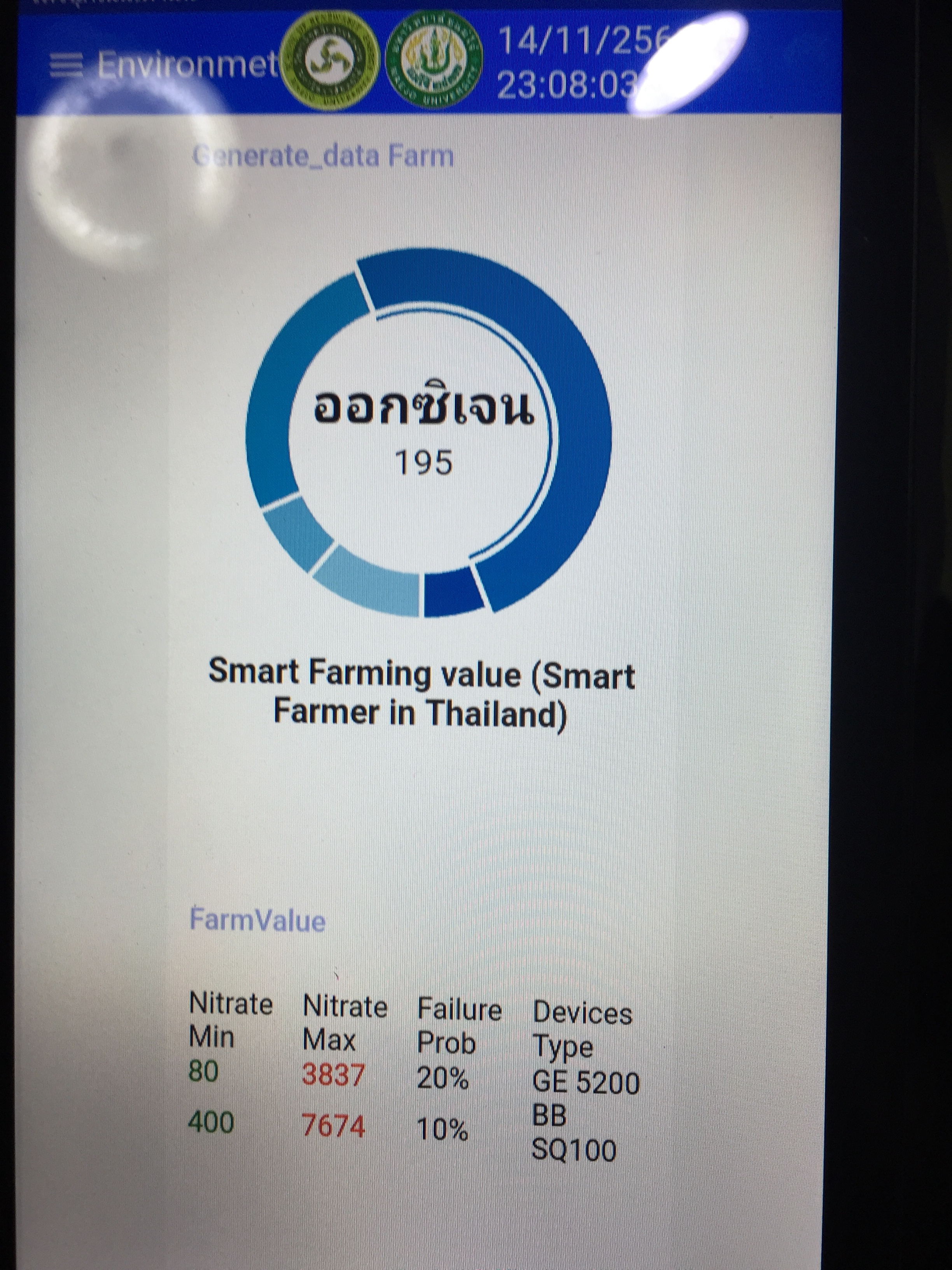This screenshot has height=1270, width=952.
Task: Open the hamburger drawer menu
Action: (66, 66)
